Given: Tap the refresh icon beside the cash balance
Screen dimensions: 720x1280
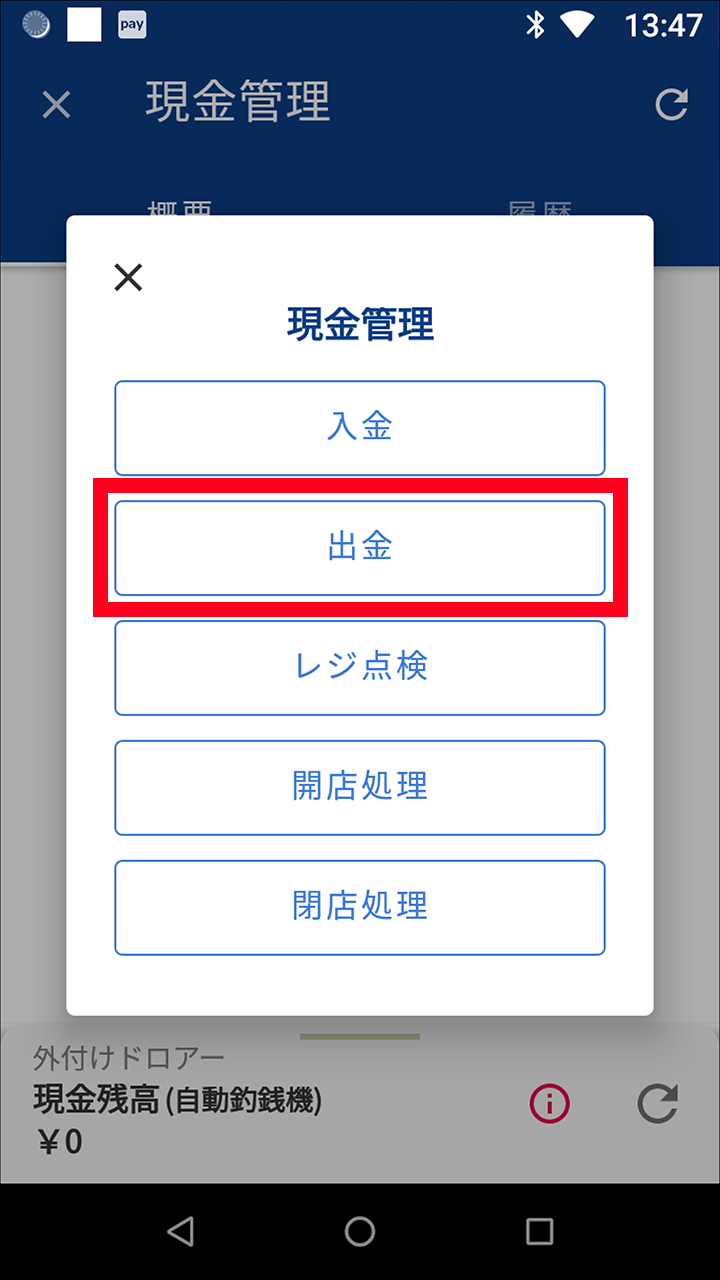Looking at the screenshot, I should point(657,1103).
